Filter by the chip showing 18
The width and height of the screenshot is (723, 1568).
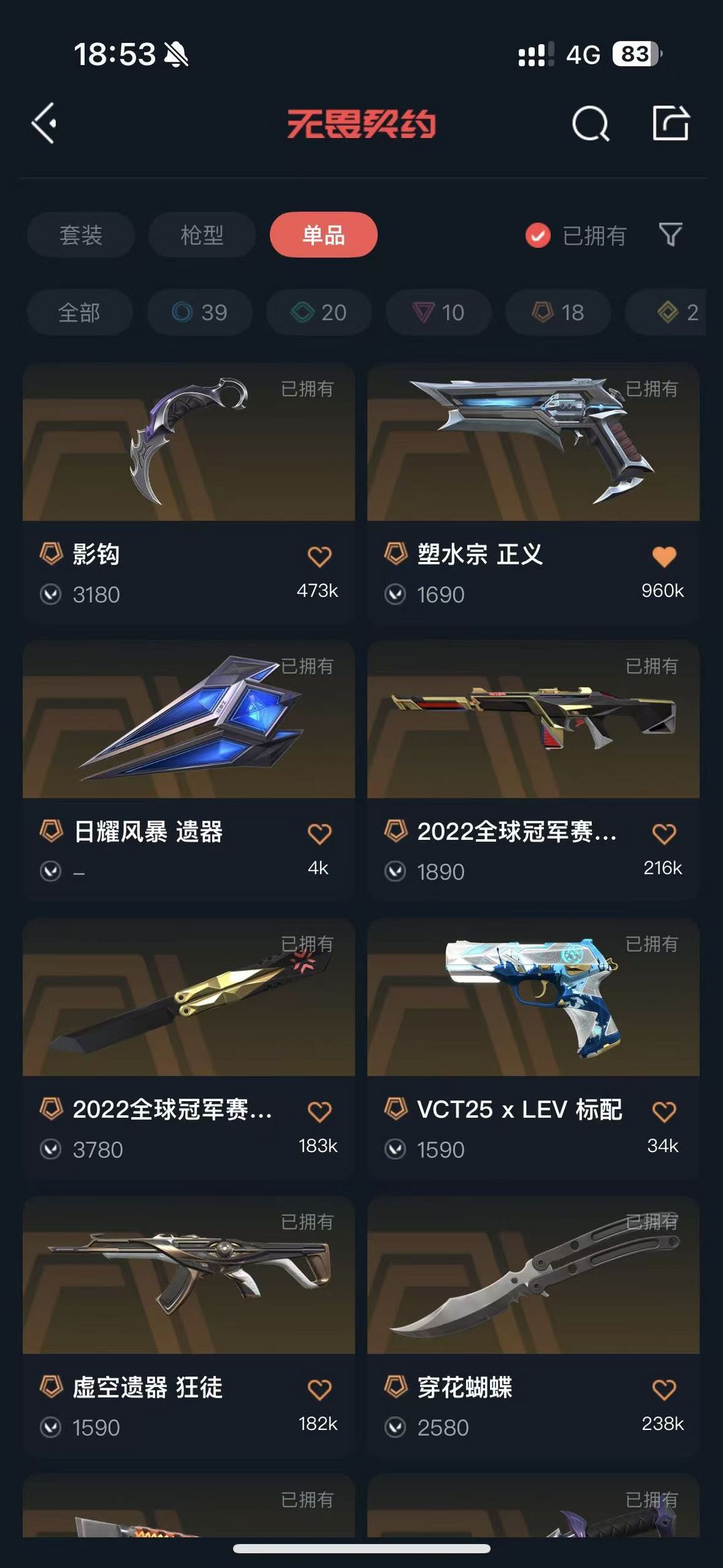coord(558,312)
